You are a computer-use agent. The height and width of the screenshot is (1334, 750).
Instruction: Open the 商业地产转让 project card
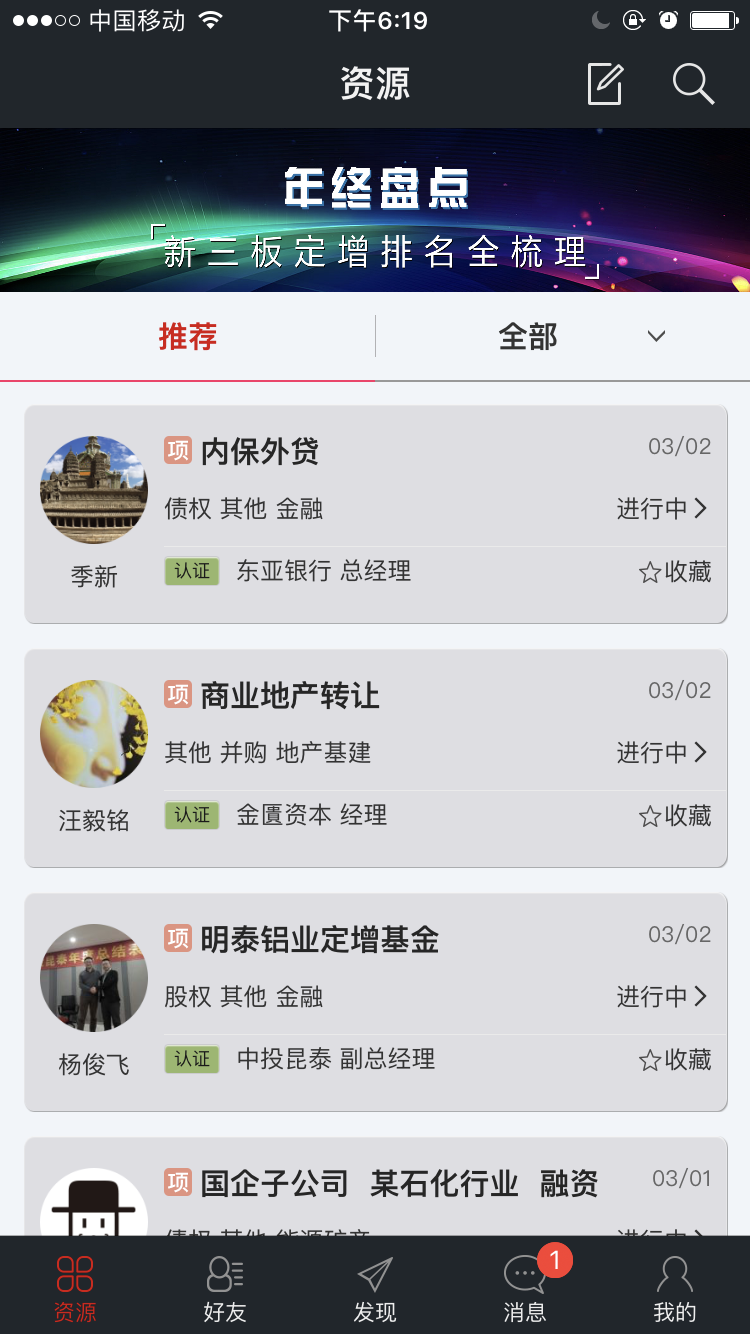coord(400,724)
